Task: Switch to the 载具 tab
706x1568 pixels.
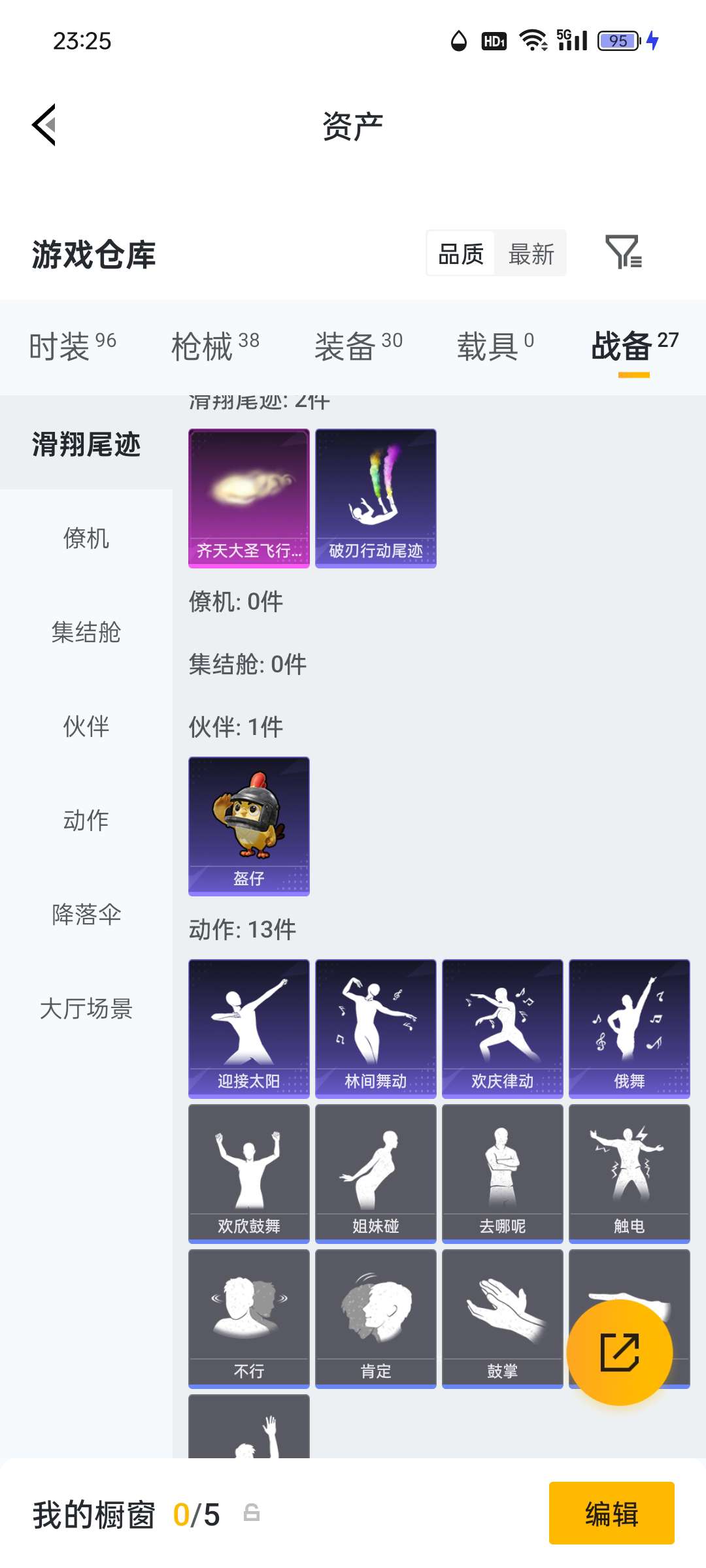Action: point(495,346)
